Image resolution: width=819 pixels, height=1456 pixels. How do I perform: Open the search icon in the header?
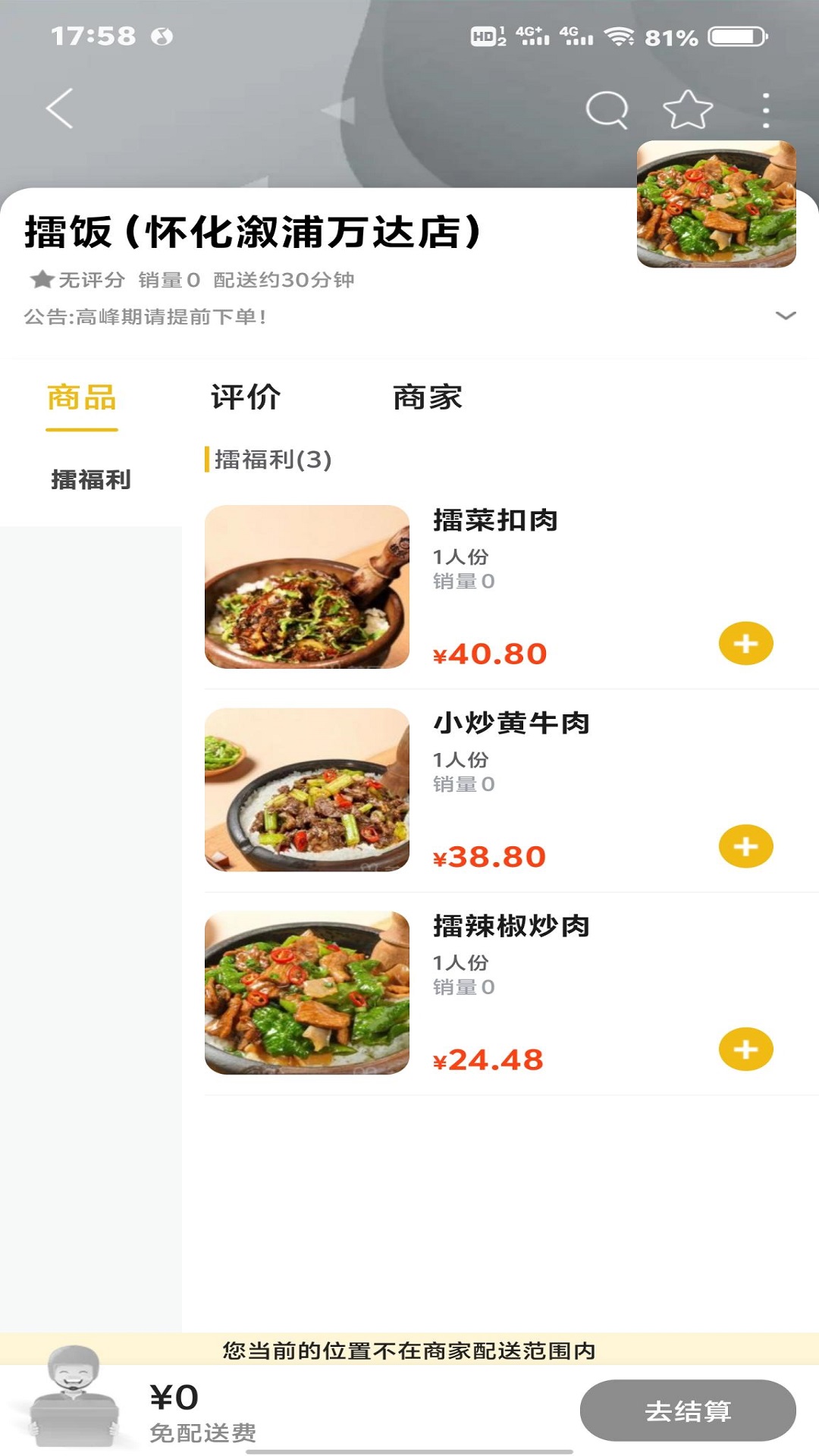607,110
